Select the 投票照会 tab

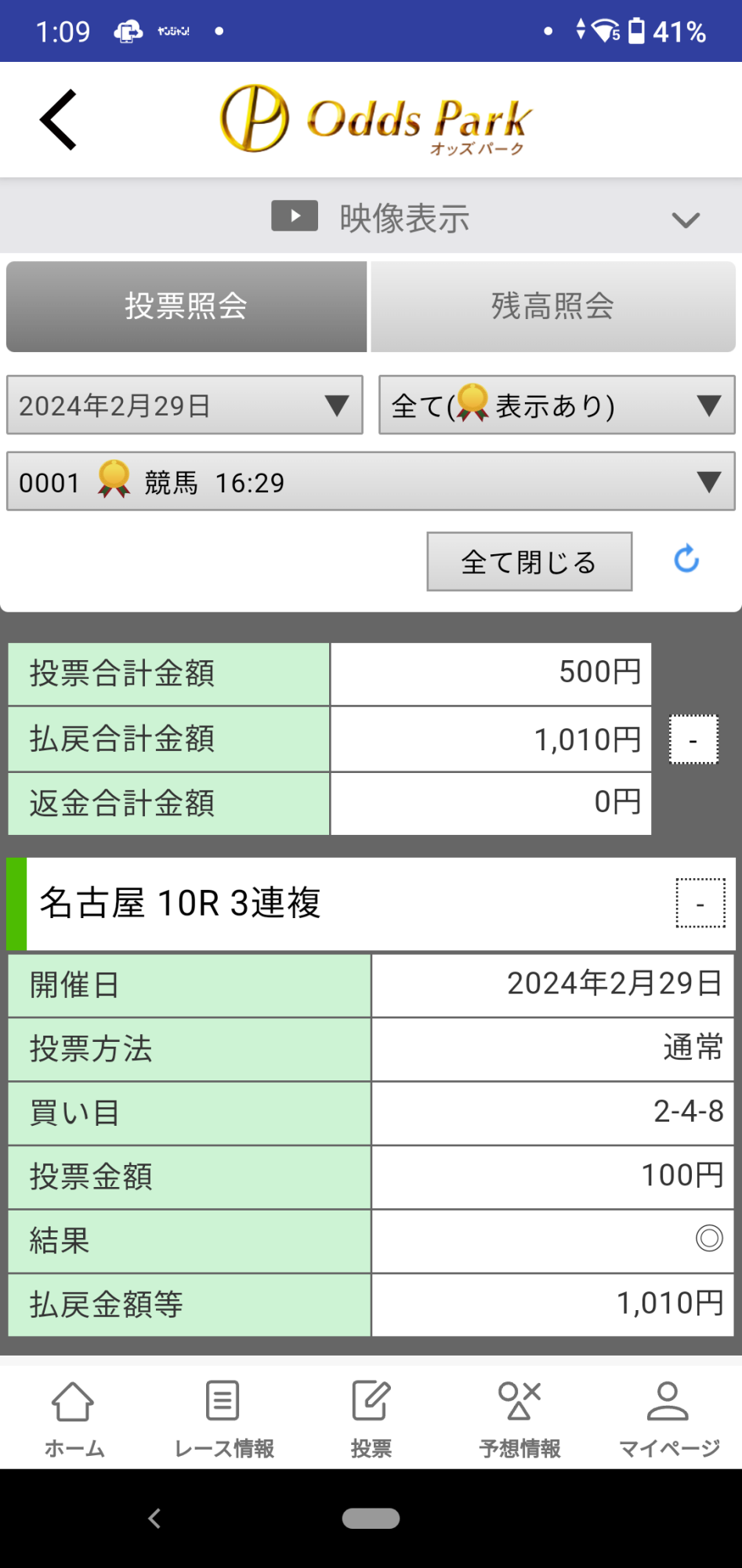pyautogui.click(x=186, y=306)
